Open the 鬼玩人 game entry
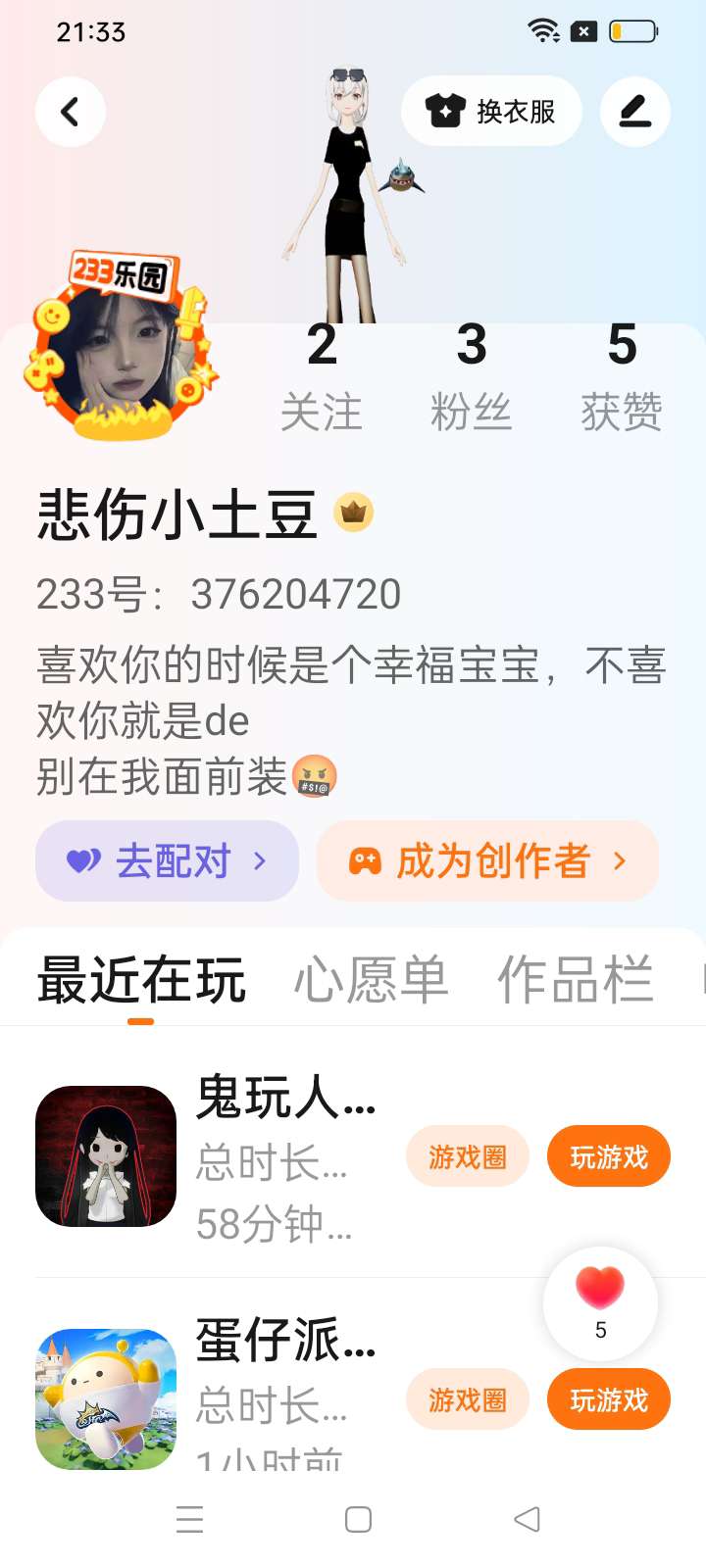Image resolution: width=706 pixels, height=1568 pixels. [x=106, y=1156]
